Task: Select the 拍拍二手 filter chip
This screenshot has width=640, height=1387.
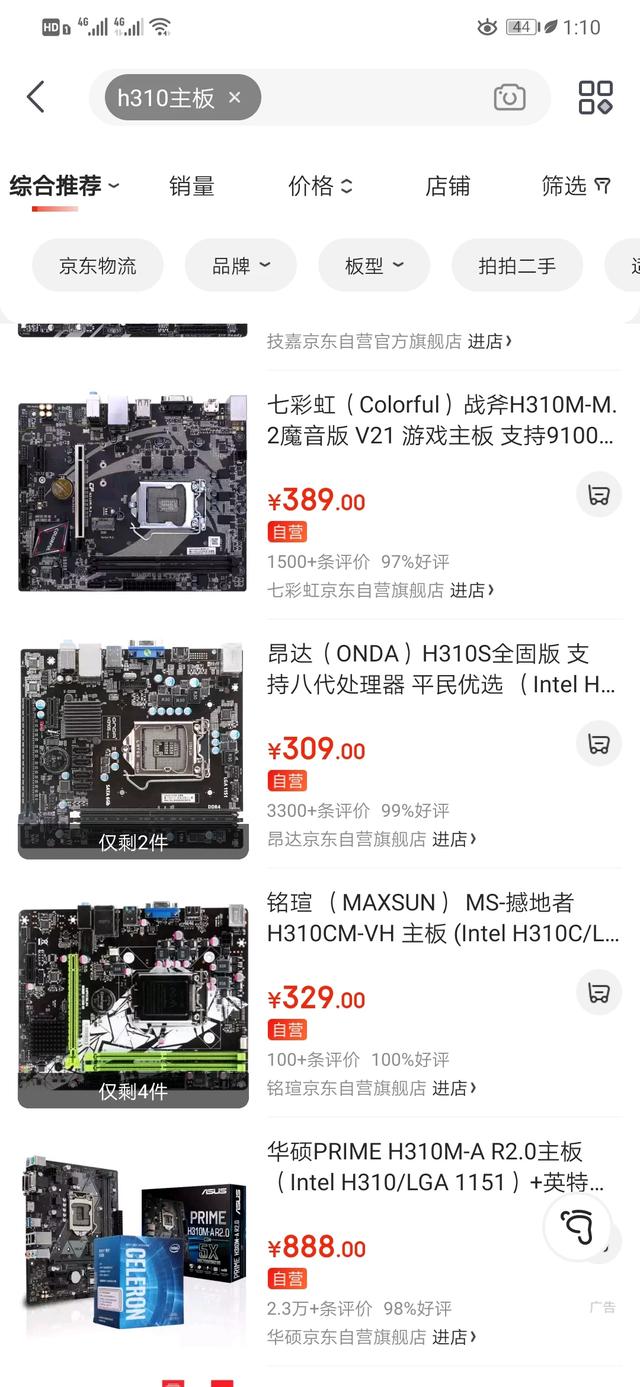Action: click(517, 265)
